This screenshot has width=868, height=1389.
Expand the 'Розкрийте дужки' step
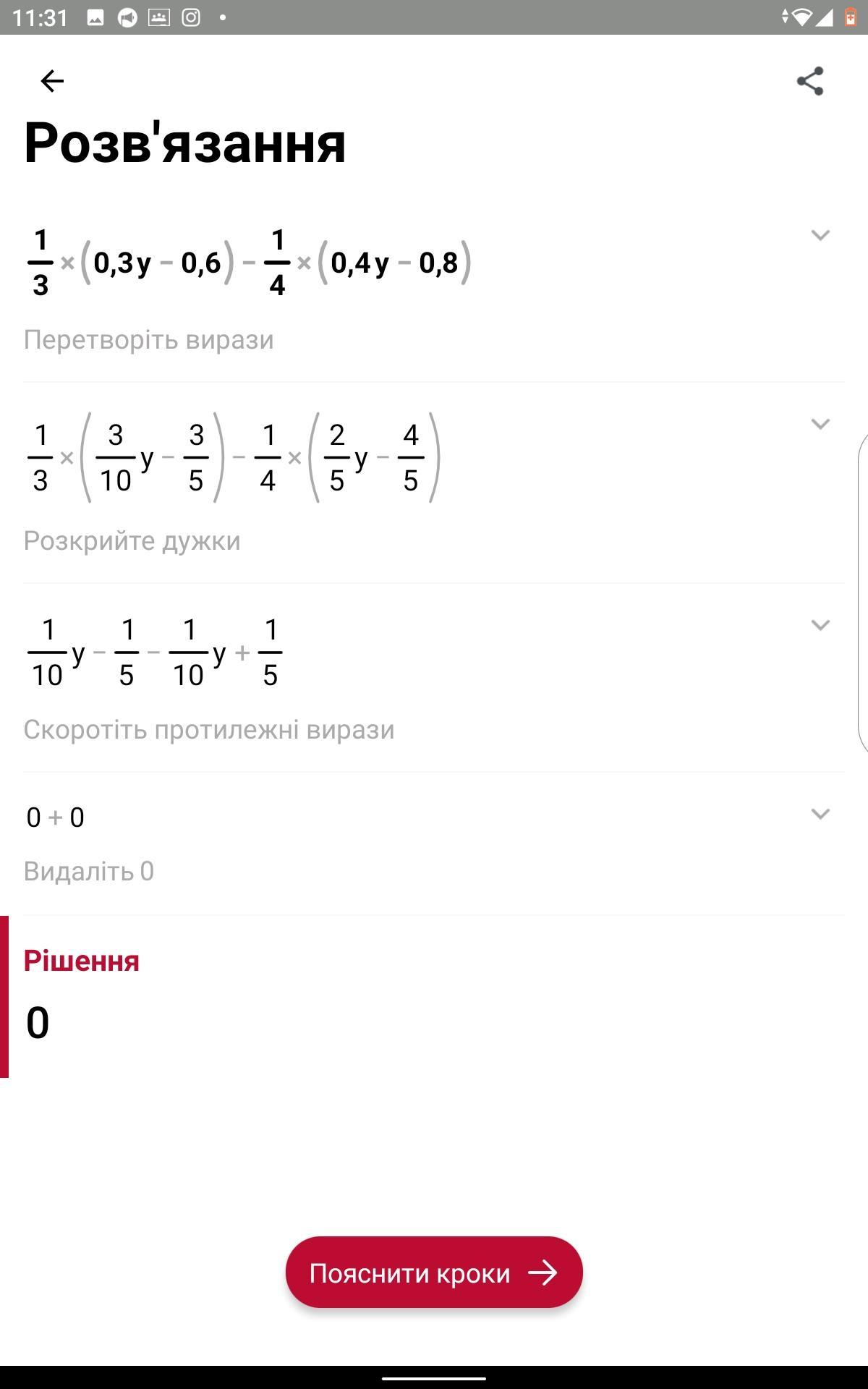[x=820, y=424]
